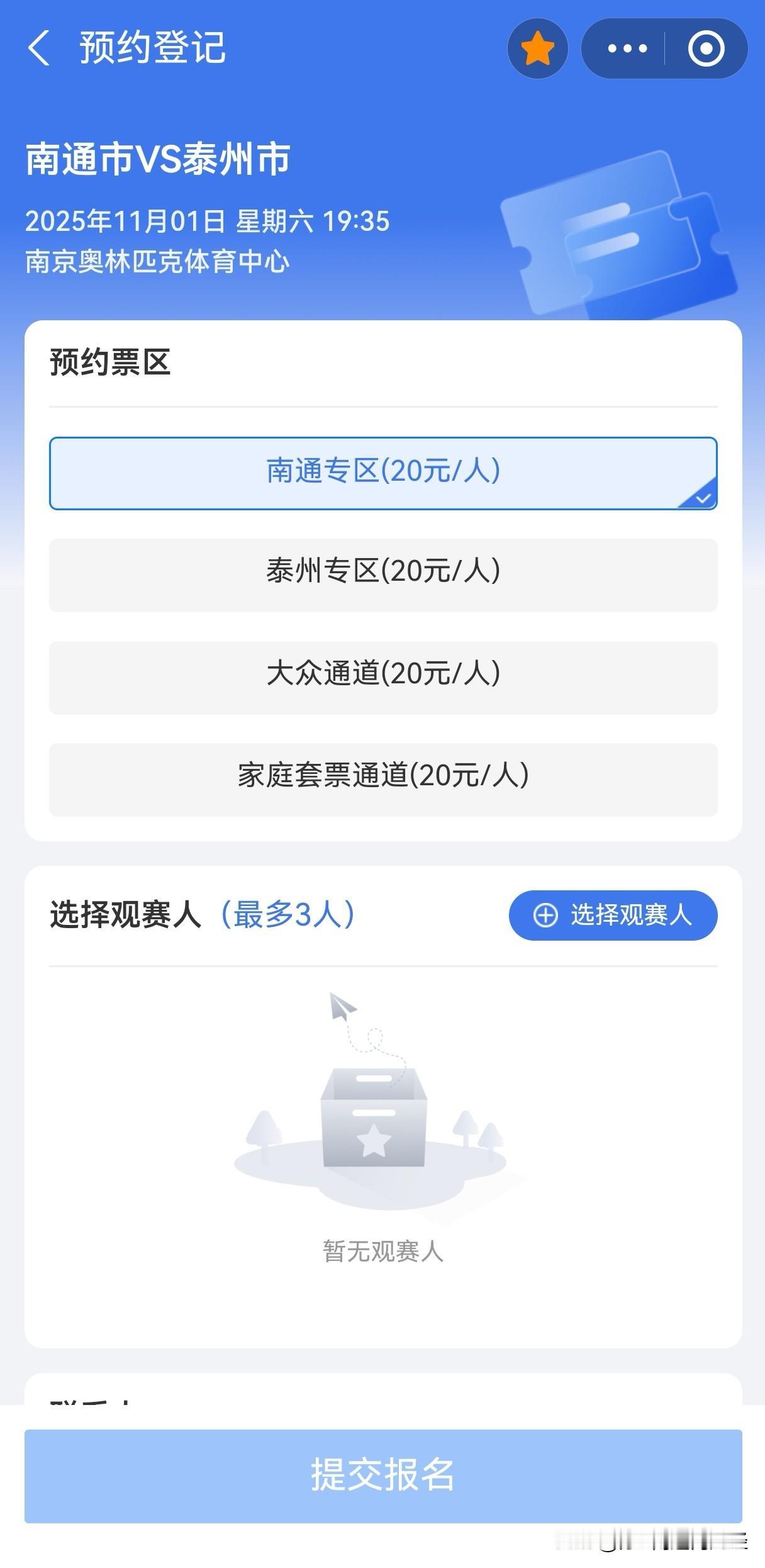This screenshot has width=765, height=1568.
Task: Tap the orange star favorite icon
Action: click(x=537, y=48)
